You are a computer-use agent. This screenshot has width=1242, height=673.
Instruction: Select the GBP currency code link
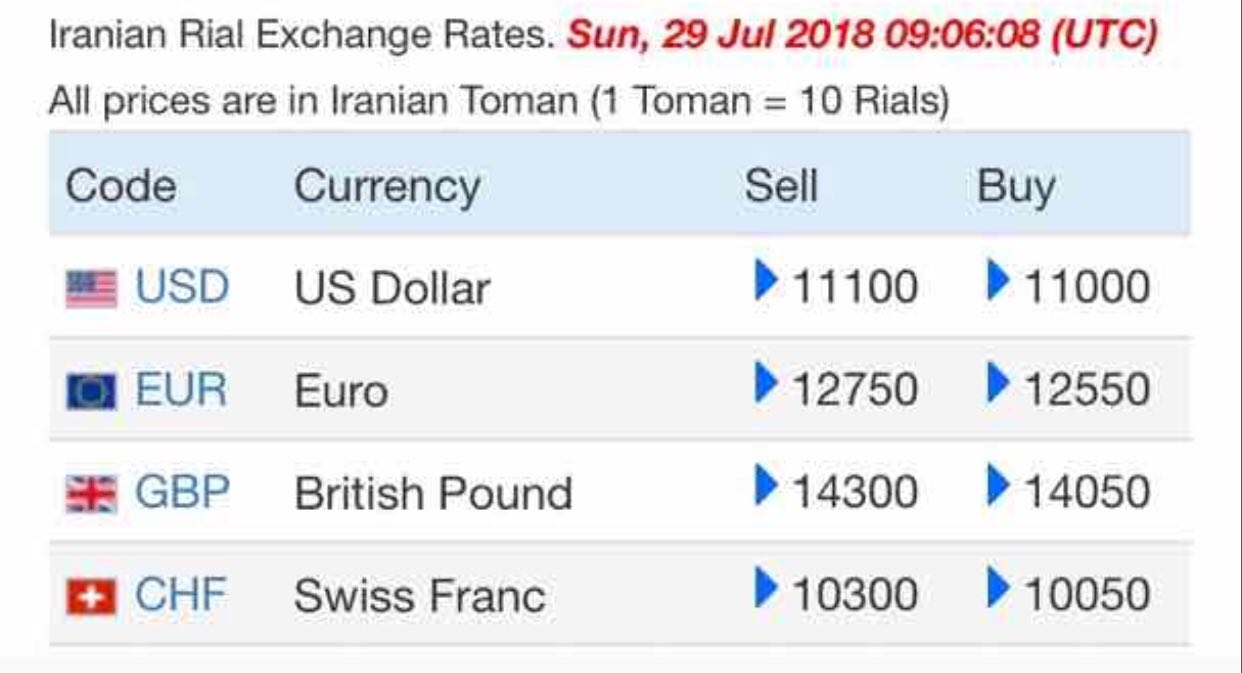point(182,493)
